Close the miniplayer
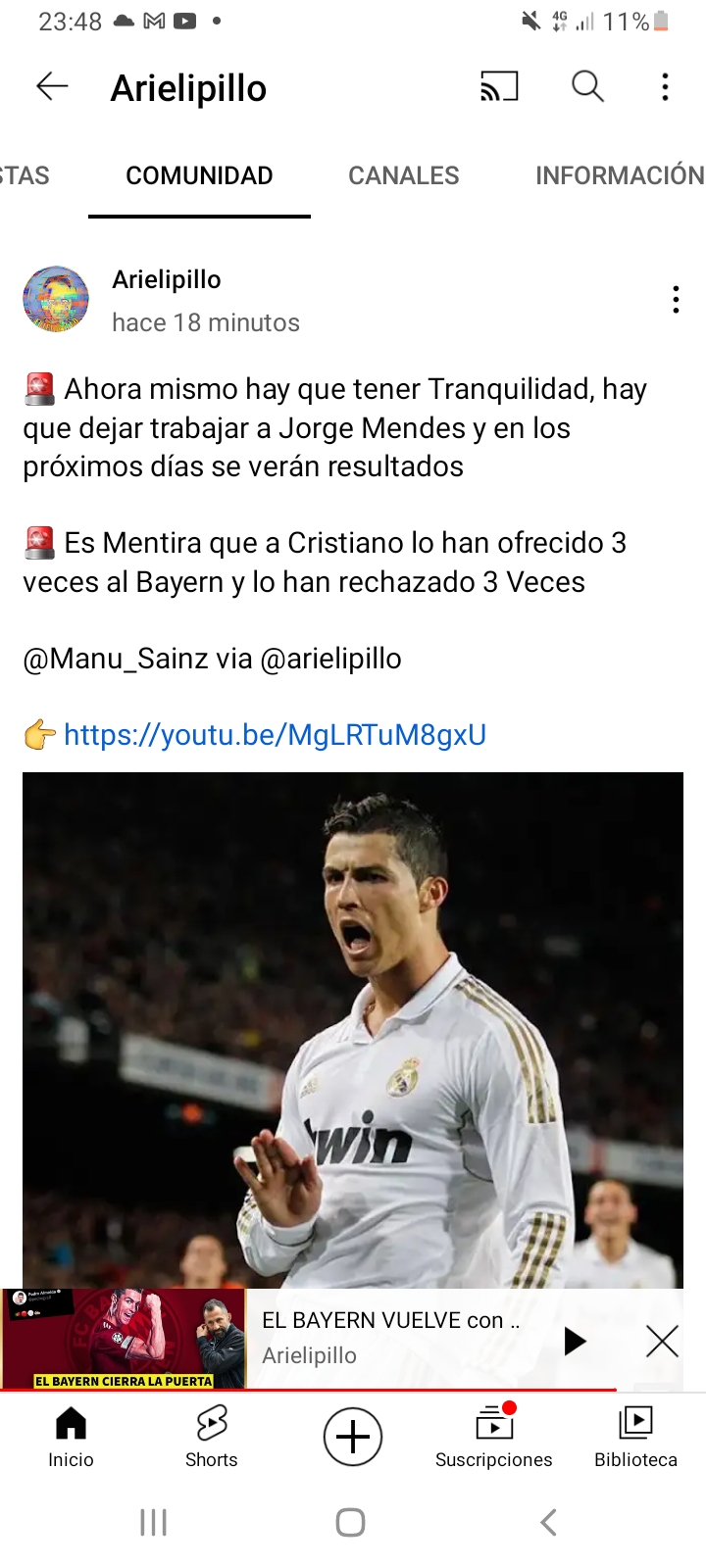 tap(662, 1340)
